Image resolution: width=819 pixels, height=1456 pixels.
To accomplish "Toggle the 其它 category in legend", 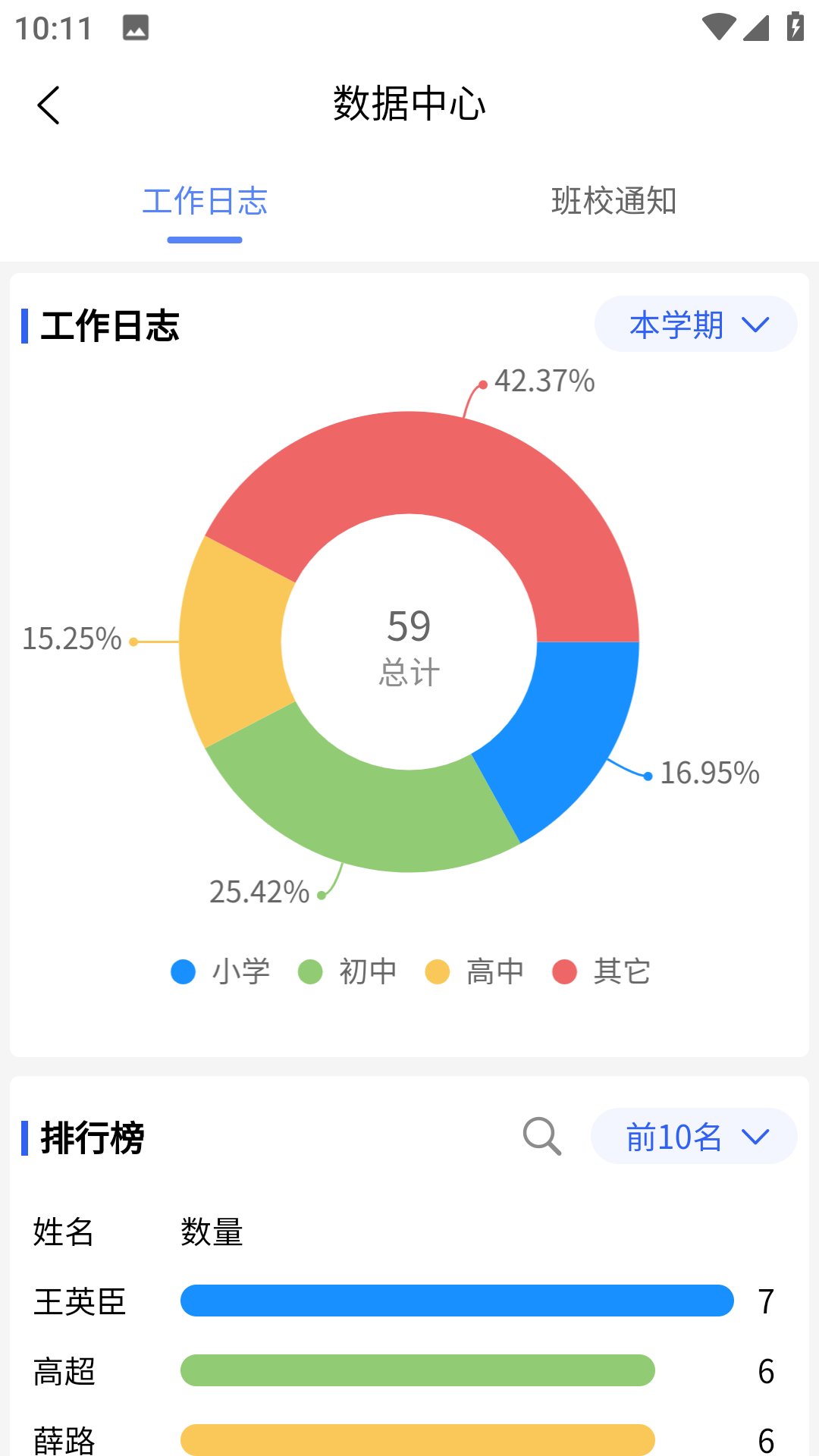I will pos(563,971).
